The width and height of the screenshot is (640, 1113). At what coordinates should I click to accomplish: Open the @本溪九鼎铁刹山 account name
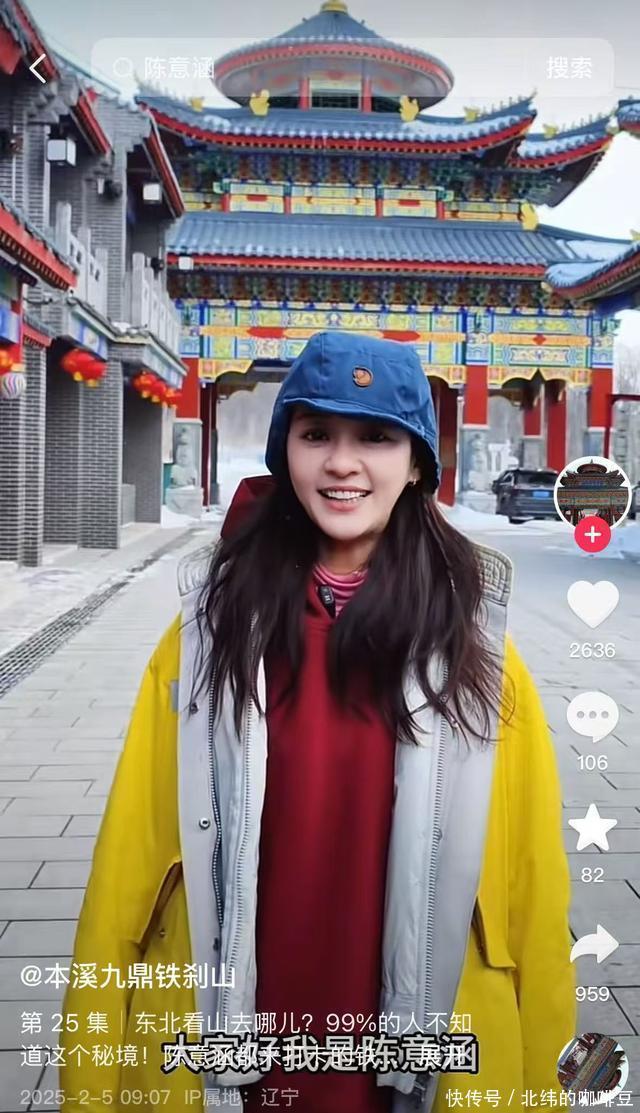pos(126,976)
